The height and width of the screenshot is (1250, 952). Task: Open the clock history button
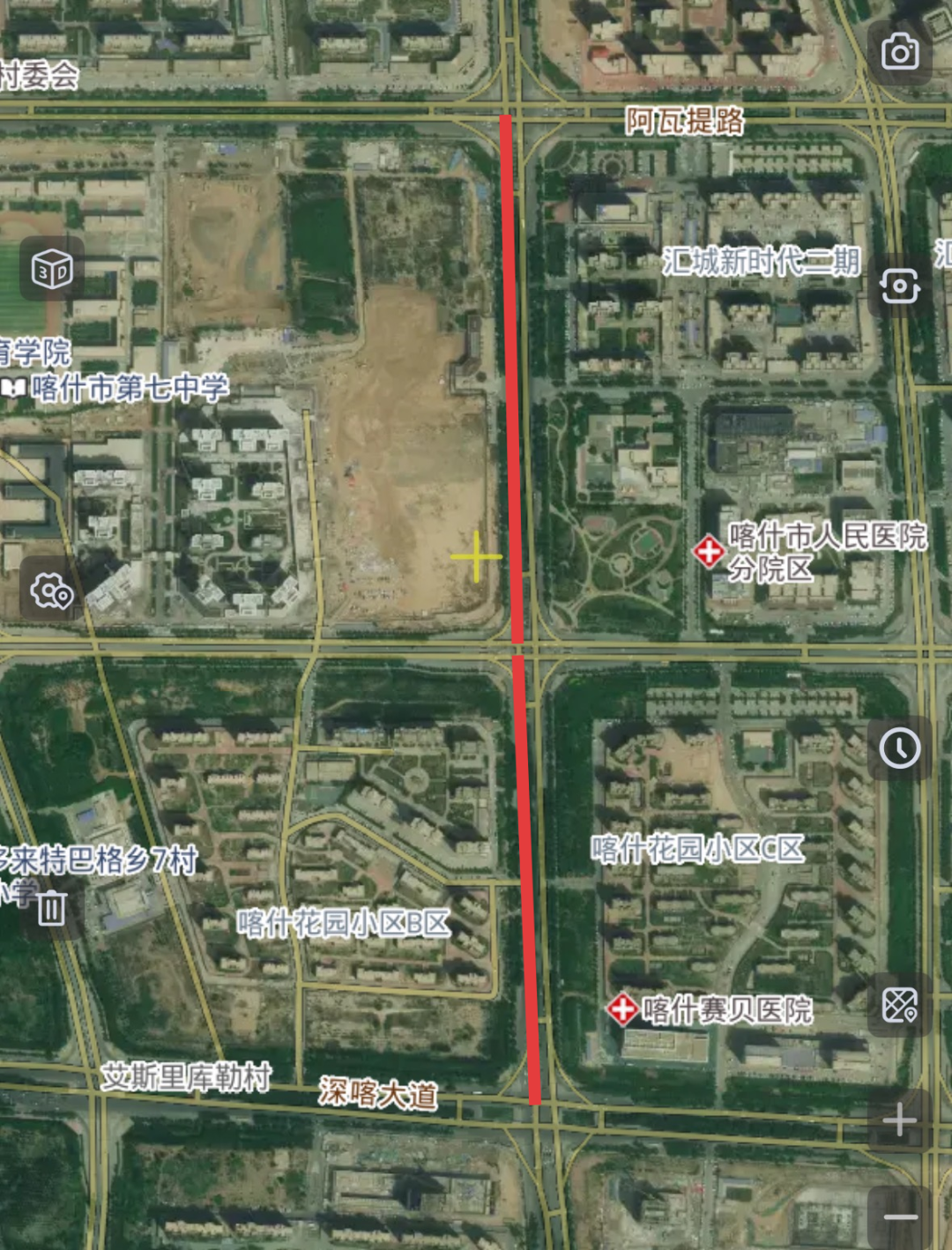[900, 748]
